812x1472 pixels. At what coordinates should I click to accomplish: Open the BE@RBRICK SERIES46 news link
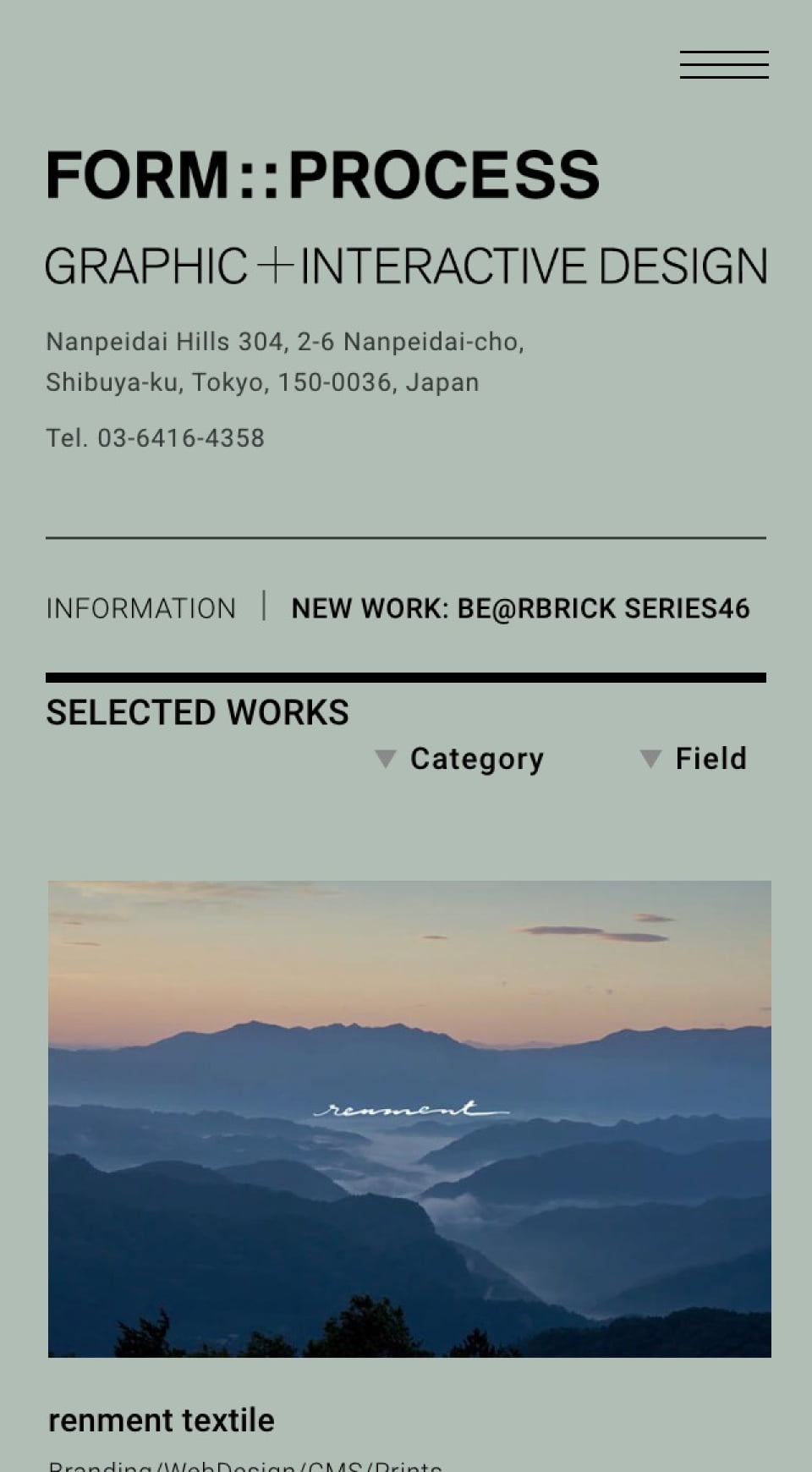coord(520,608)
